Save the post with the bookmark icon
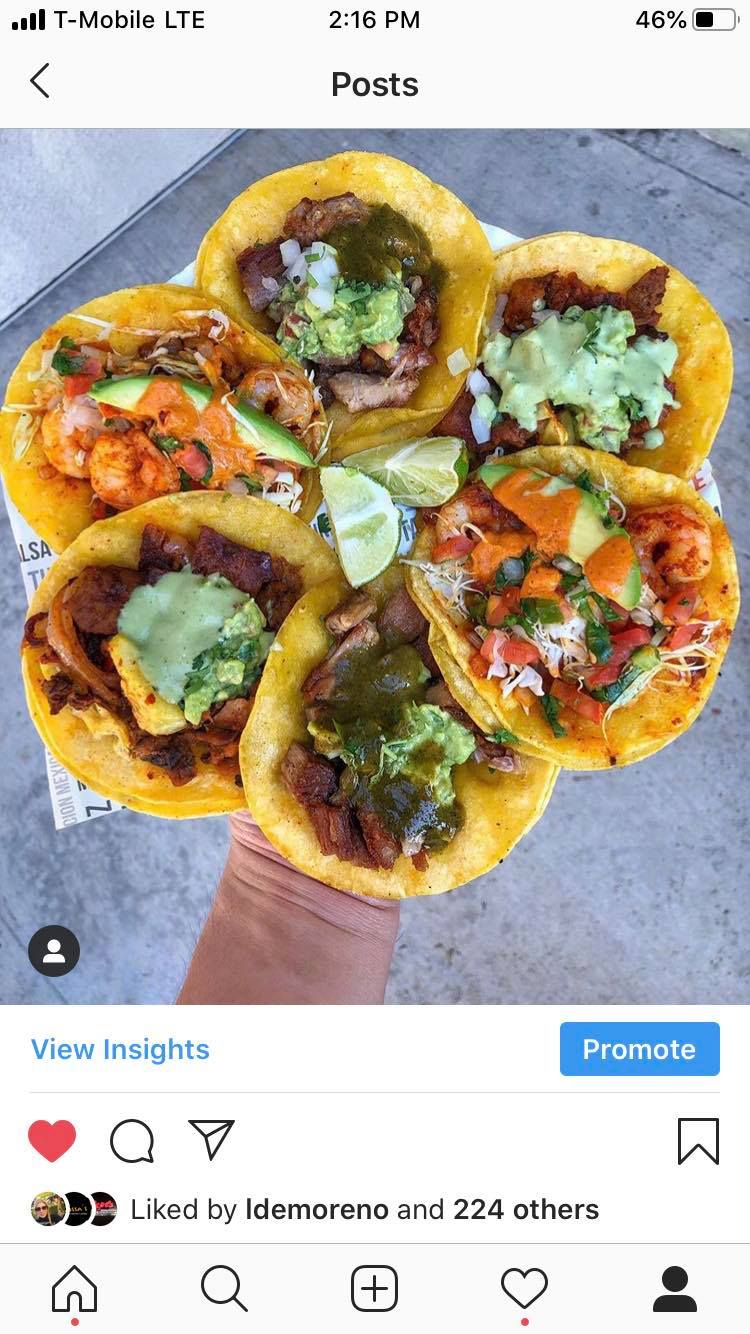Viewport: 750px width, 1334px height. [697, 1140]
